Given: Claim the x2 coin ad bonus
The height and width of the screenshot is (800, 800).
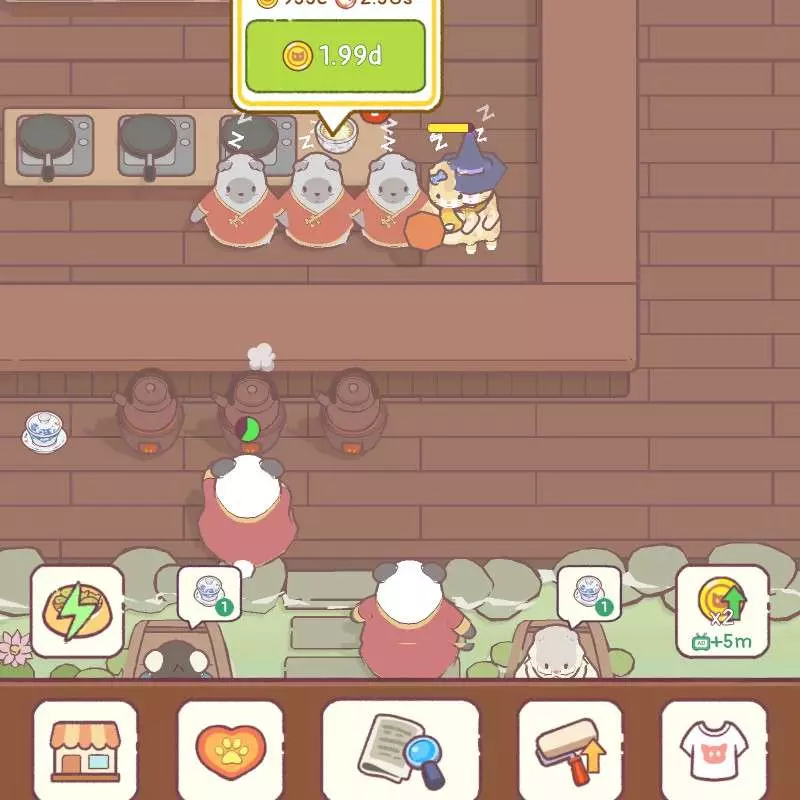Looking at the screenshot, I should click(x=722, y=610).
